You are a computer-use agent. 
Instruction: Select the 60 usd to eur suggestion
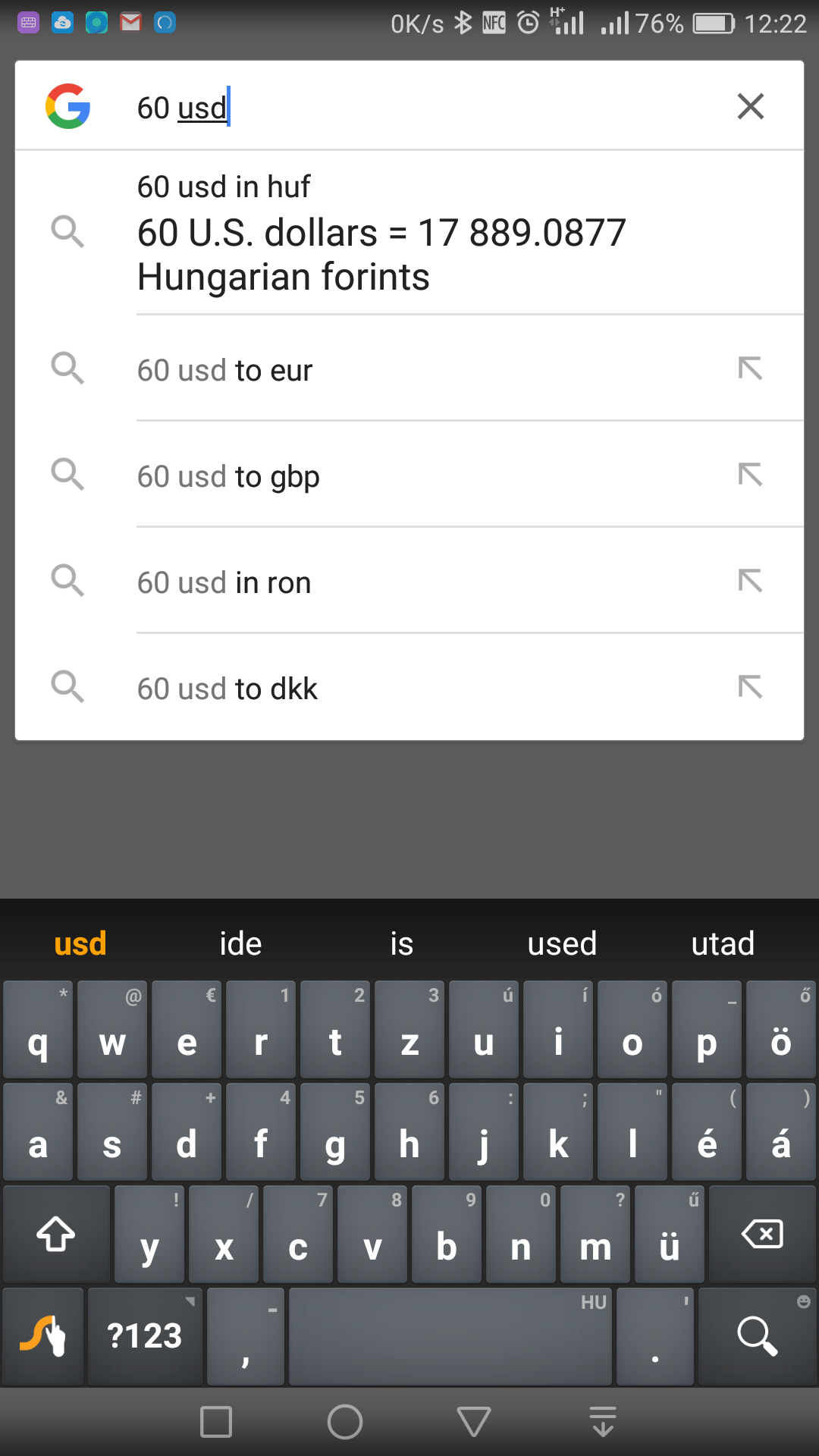click(409, 369)
